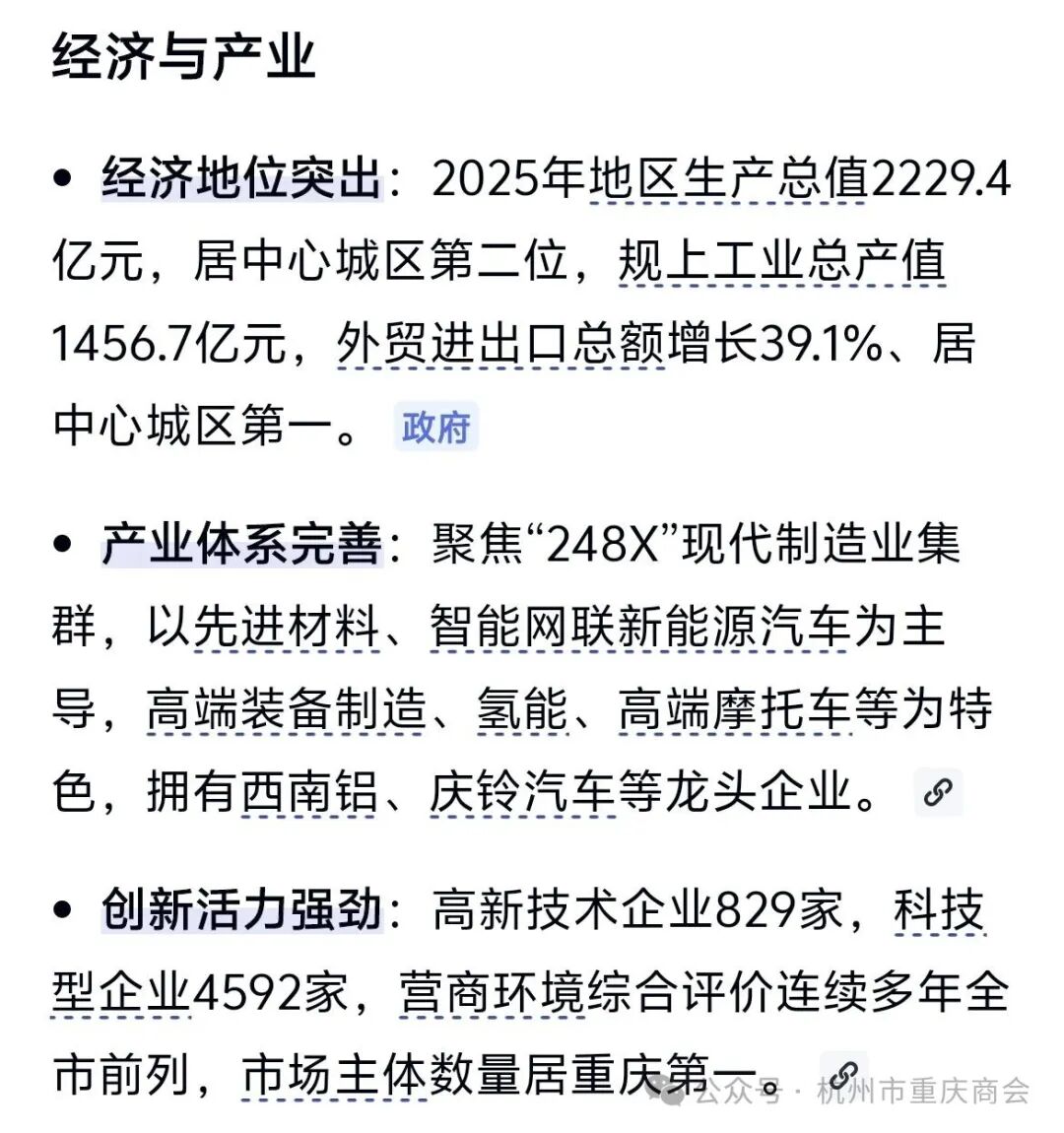The image size is (1064, 1133).
Task: Tap the 高端装备制造 underlined term
Action: [287, 708]
